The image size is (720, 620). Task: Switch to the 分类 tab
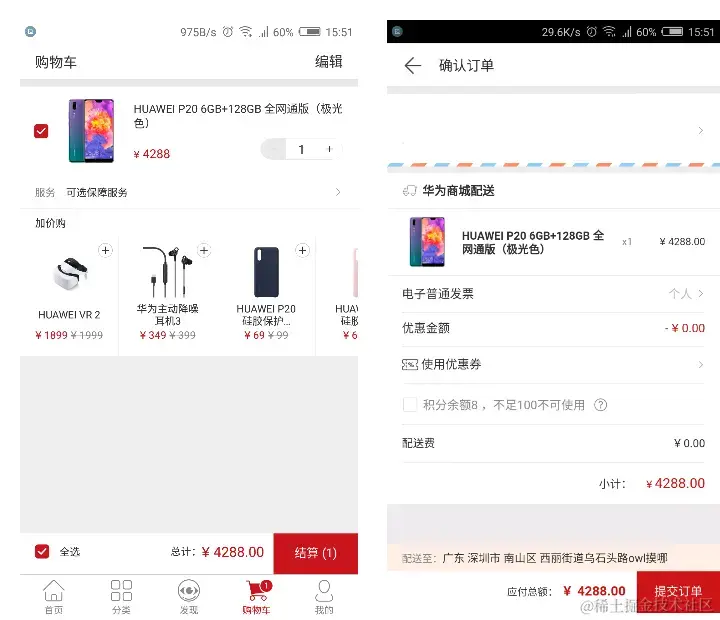point(121,596)
